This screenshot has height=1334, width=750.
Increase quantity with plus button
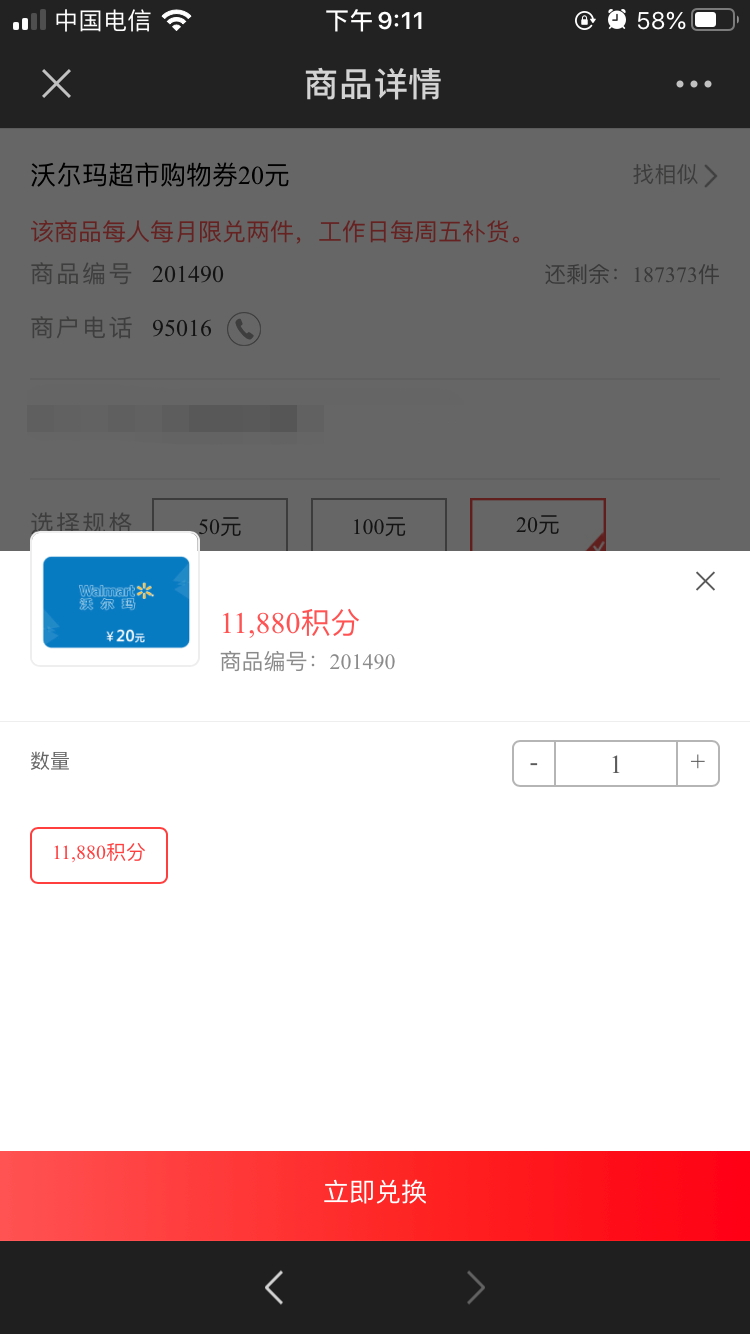click(698, 763)
